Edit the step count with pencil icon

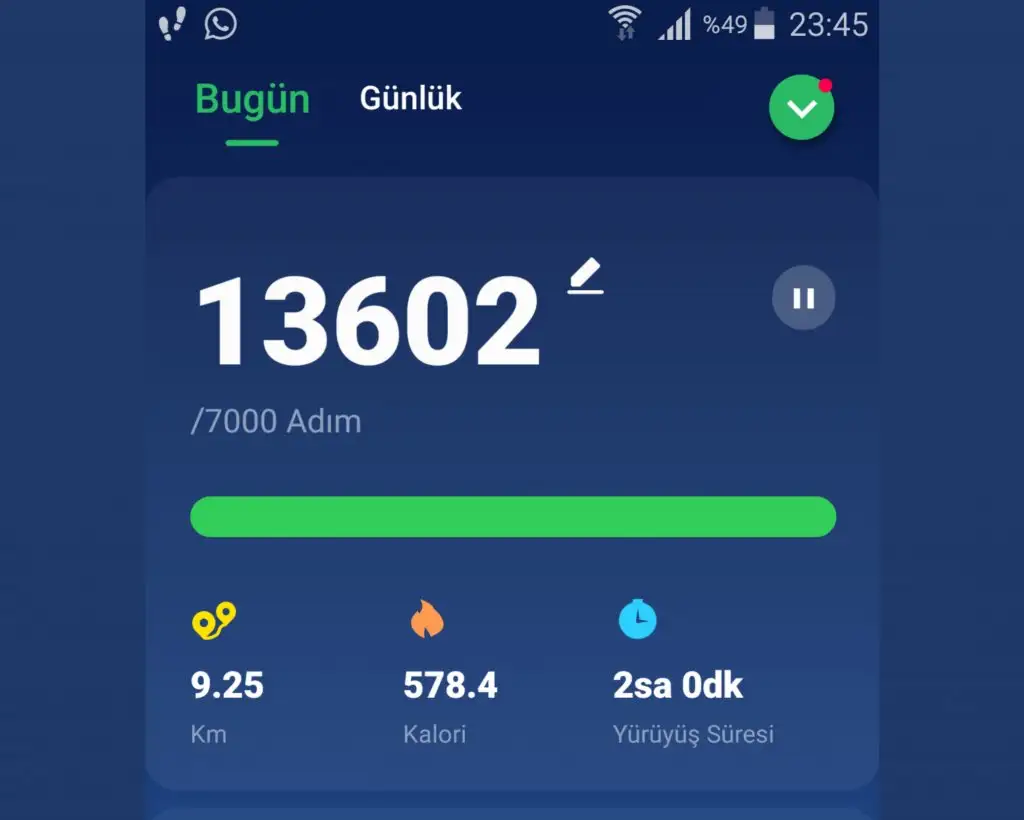586,277
